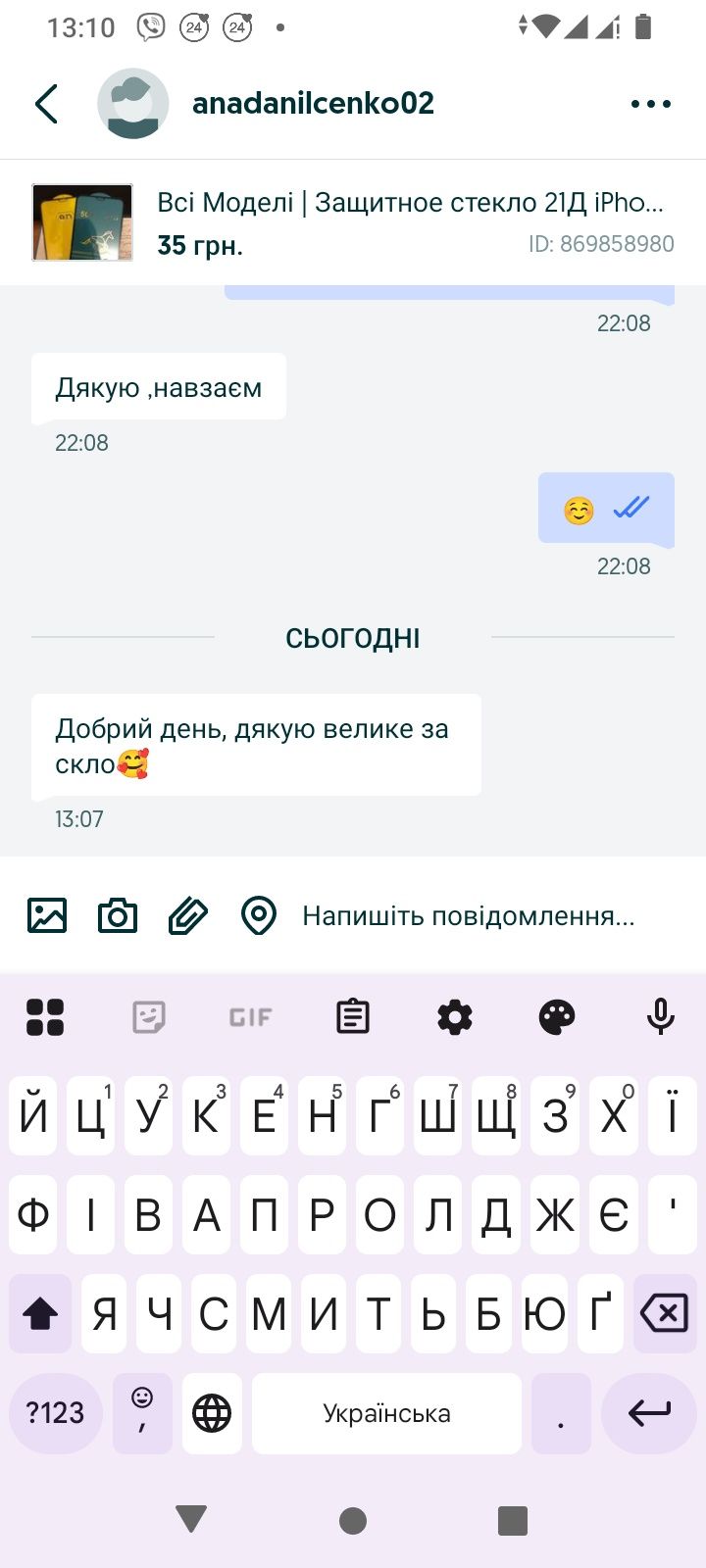Tap the keyboard backspace key
The height and width of the screenshot is (1568, 706).
664,1312
